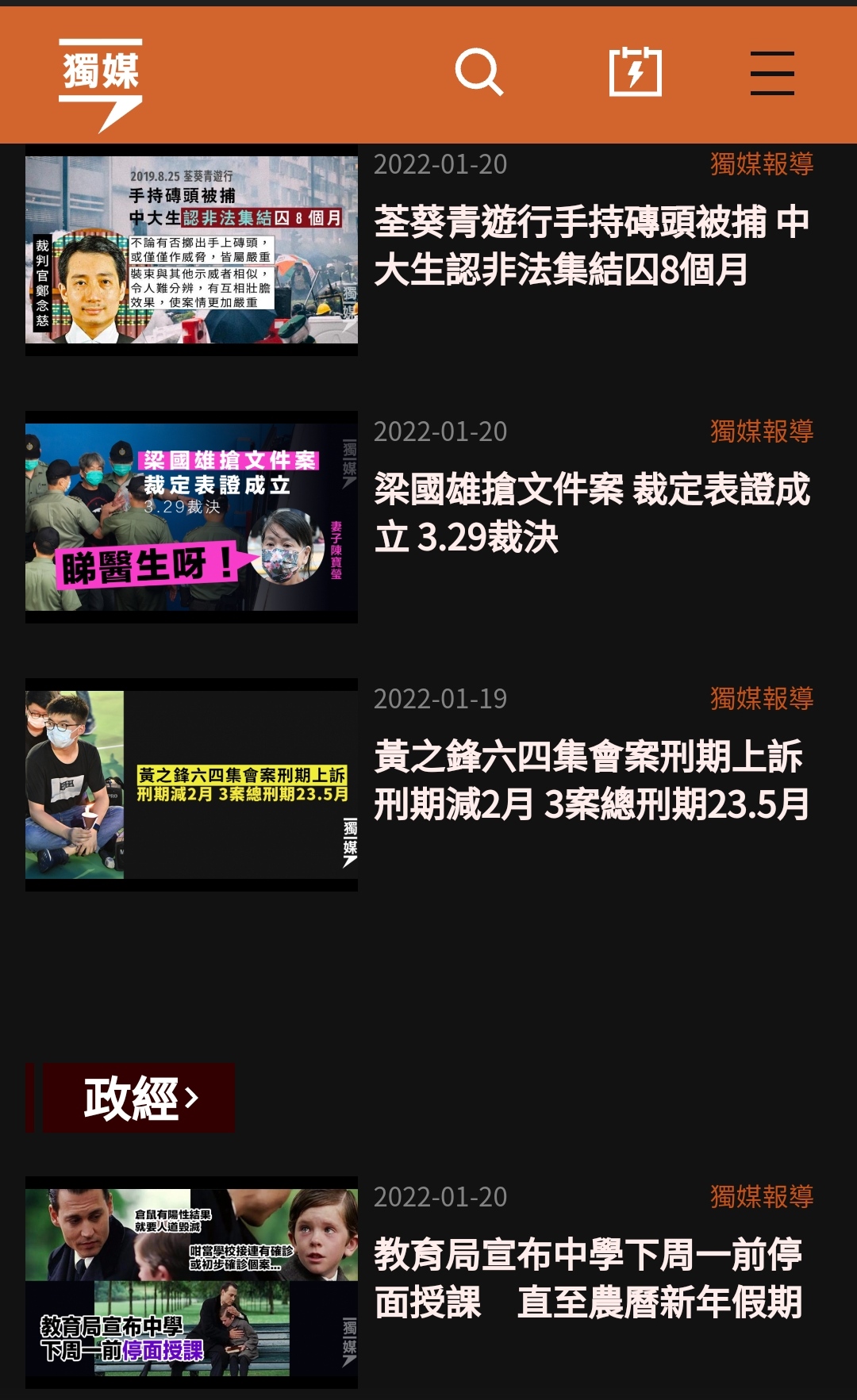Open the 政經 section
This screenshot has width=857, height=1400.
click(139, 1098)
